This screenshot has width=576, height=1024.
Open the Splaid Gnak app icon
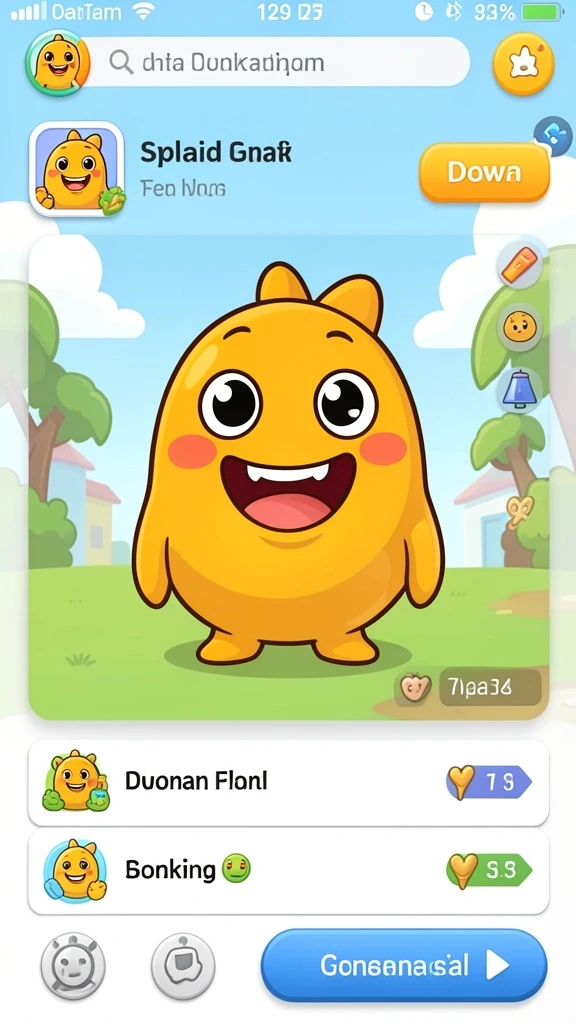pos(76,169)
